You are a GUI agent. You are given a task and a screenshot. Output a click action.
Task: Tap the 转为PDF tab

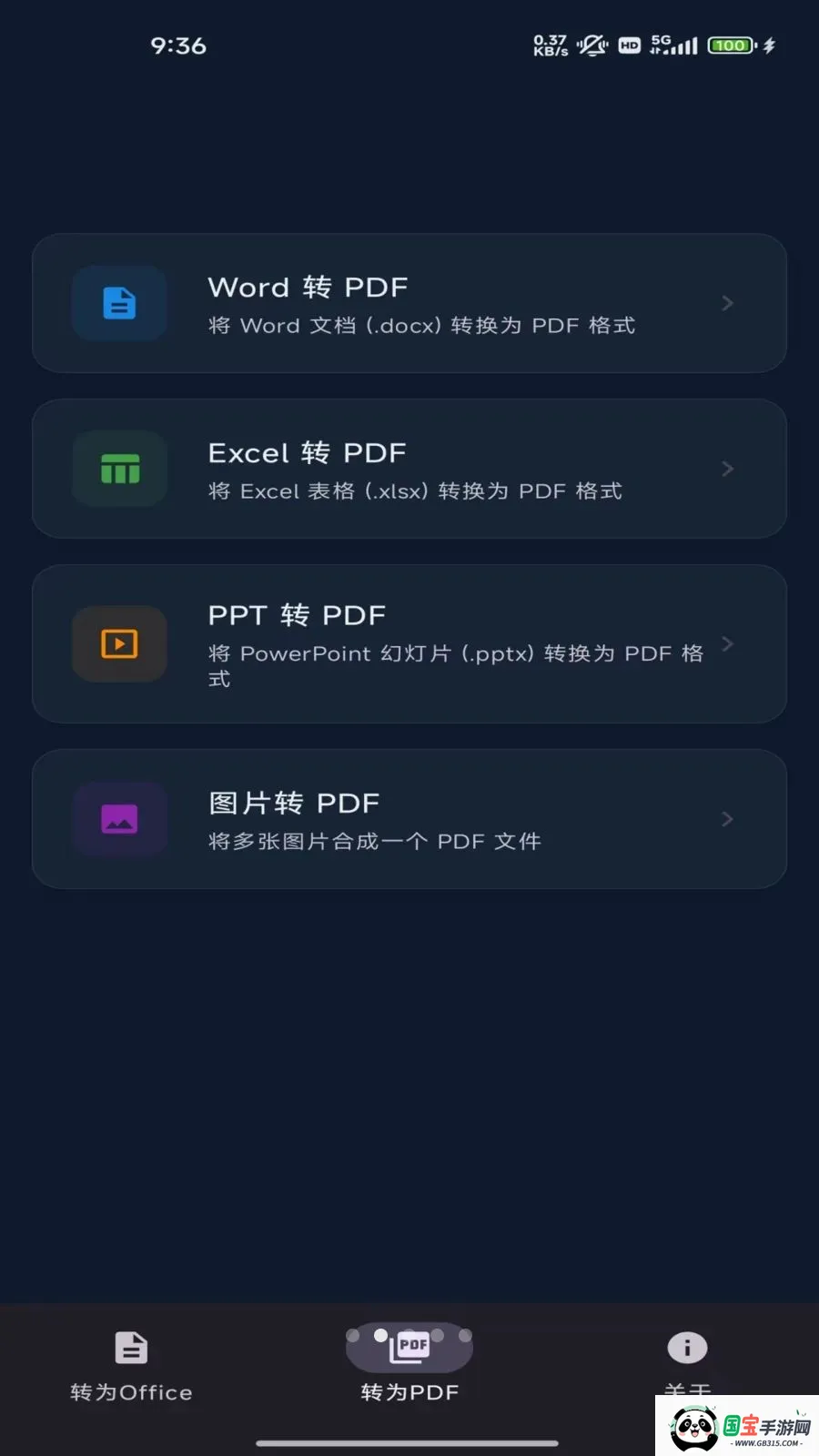point(409,1365)
